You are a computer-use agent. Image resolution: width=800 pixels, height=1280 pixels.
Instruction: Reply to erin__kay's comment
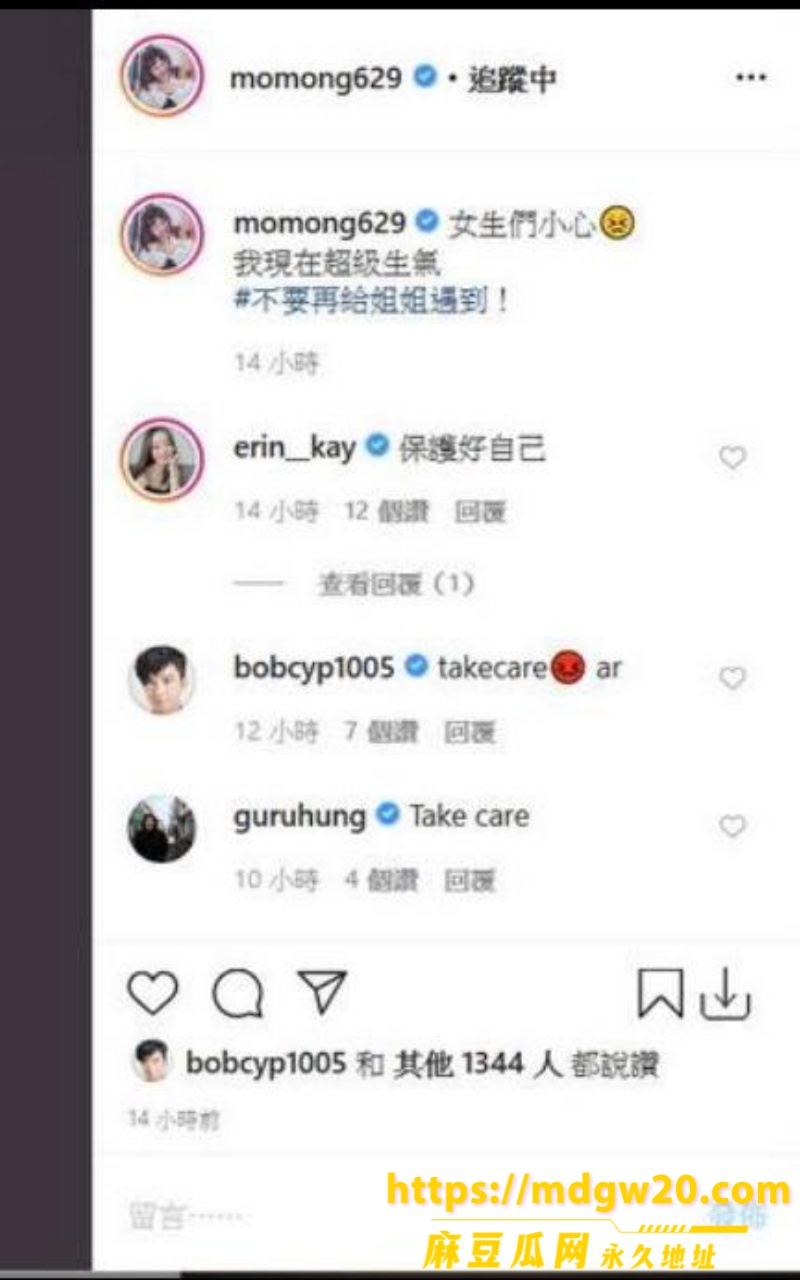[x=481, y=512]
